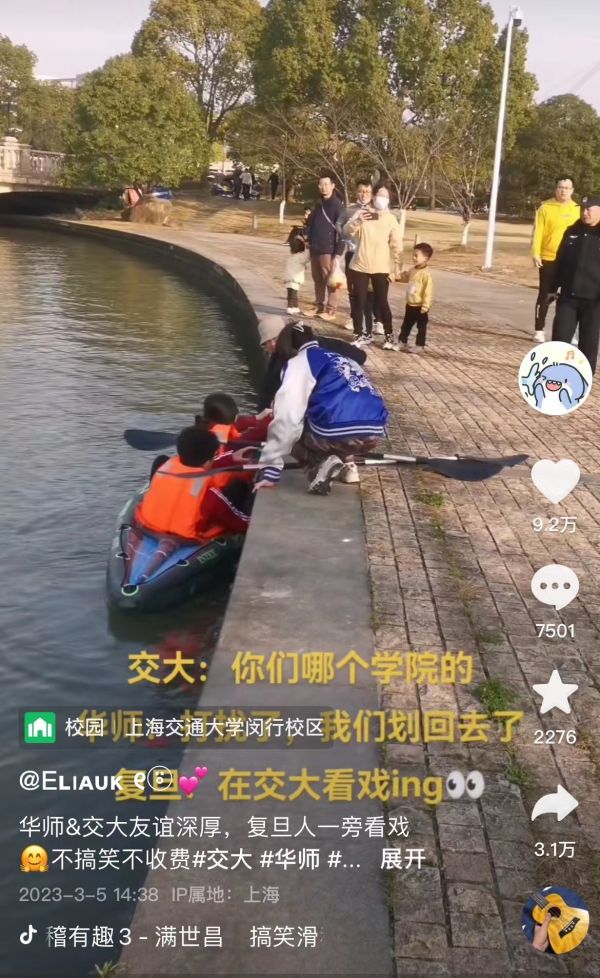Open the comments with 7501 replies

pos(554,587)
